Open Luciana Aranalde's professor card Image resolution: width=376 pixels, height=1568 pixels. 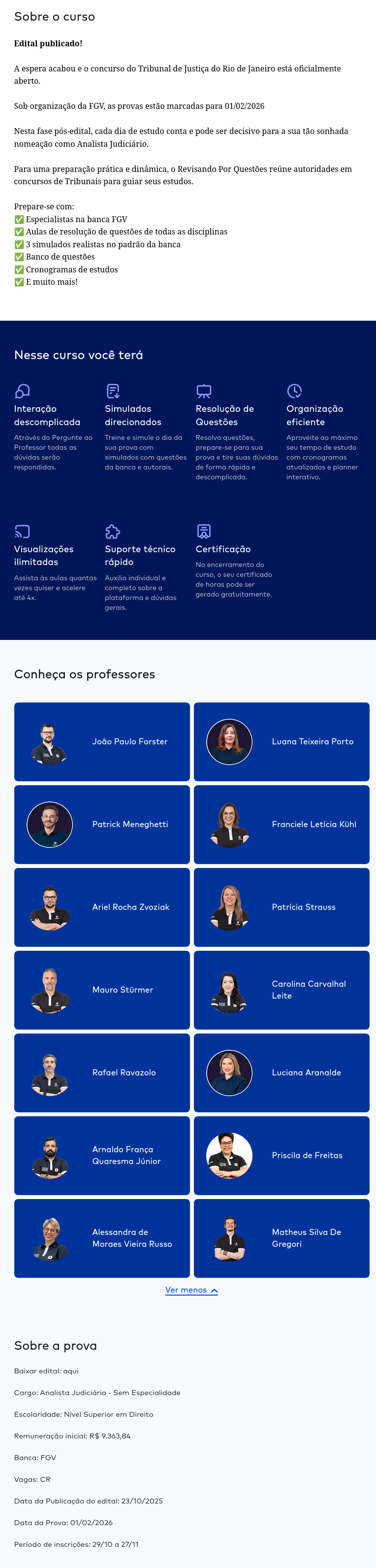pyautogui.click(x=281, y=1072)
